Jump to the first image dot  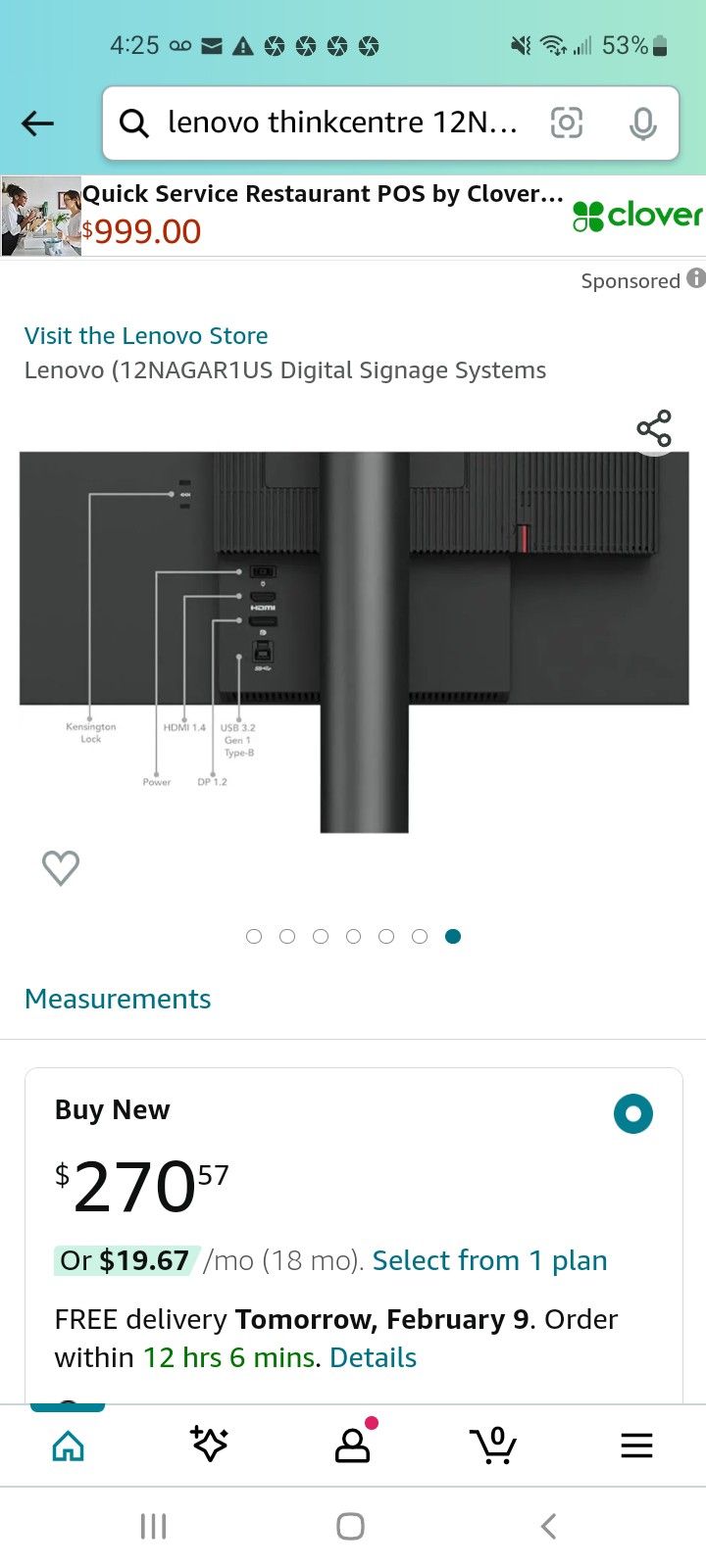tap(254, 936)
